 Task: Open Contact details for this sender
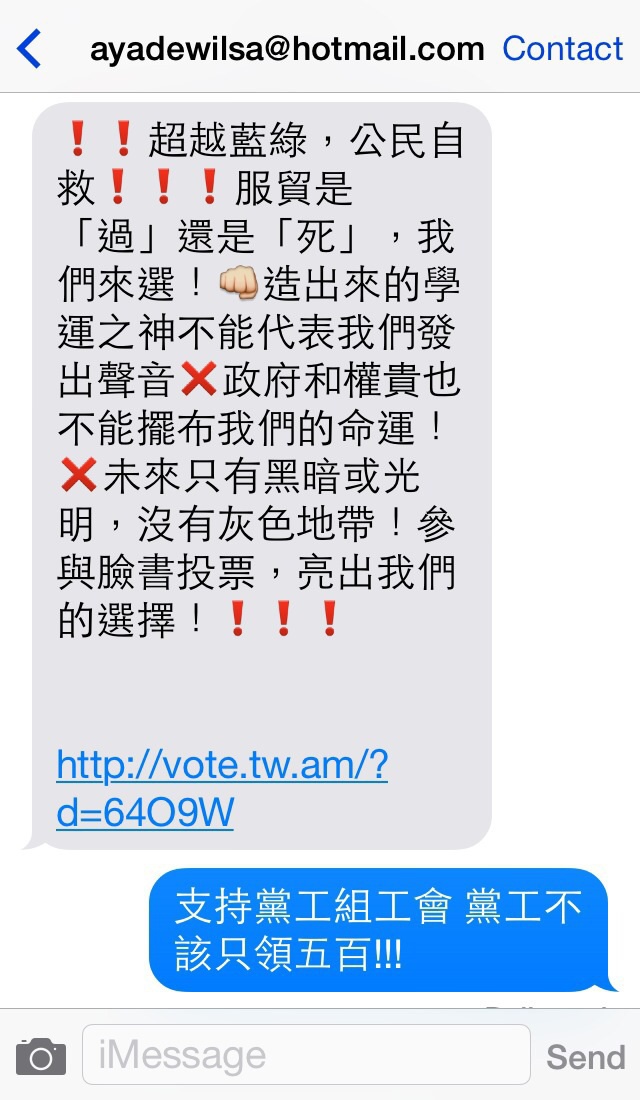tap(562, 49)
